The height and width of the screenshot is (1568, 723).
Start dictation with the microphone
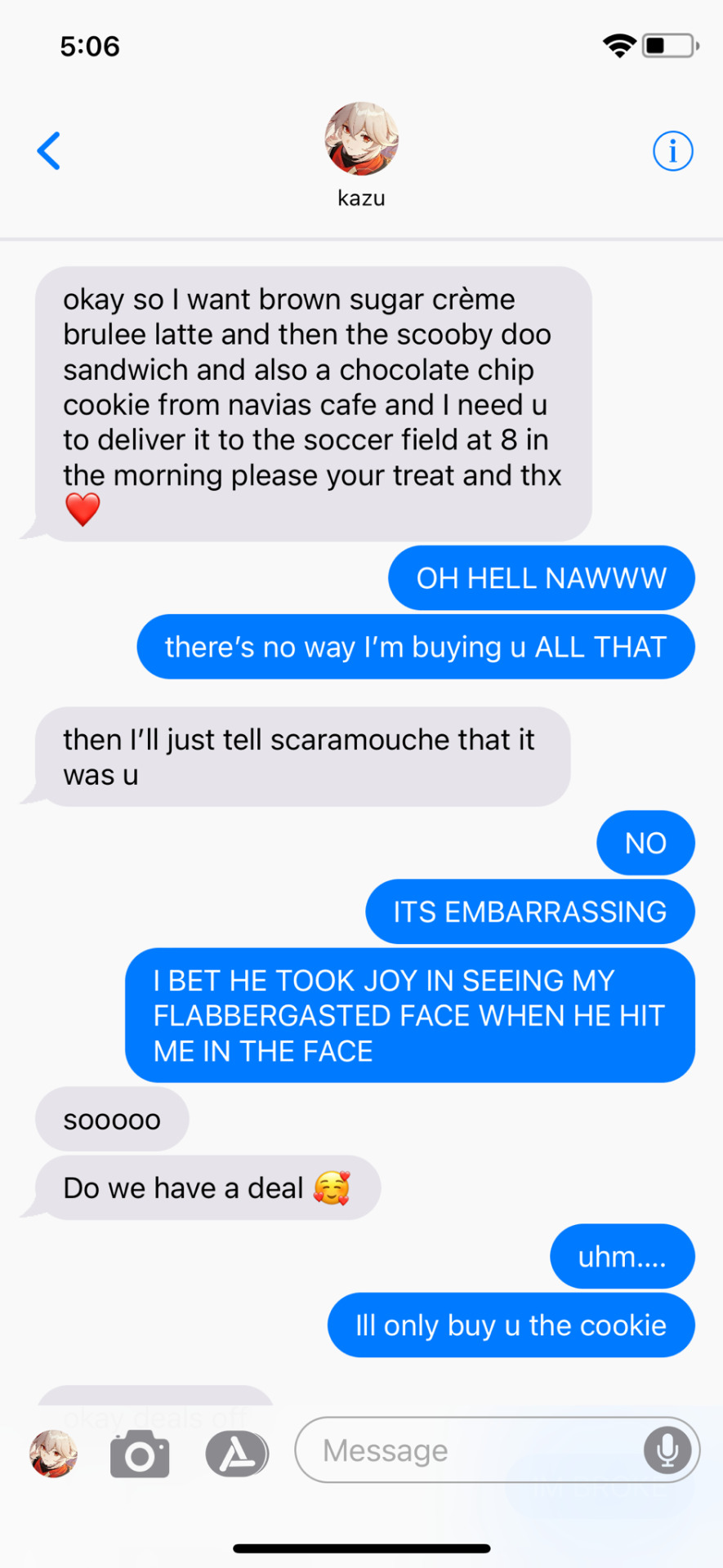[667, 1451]
